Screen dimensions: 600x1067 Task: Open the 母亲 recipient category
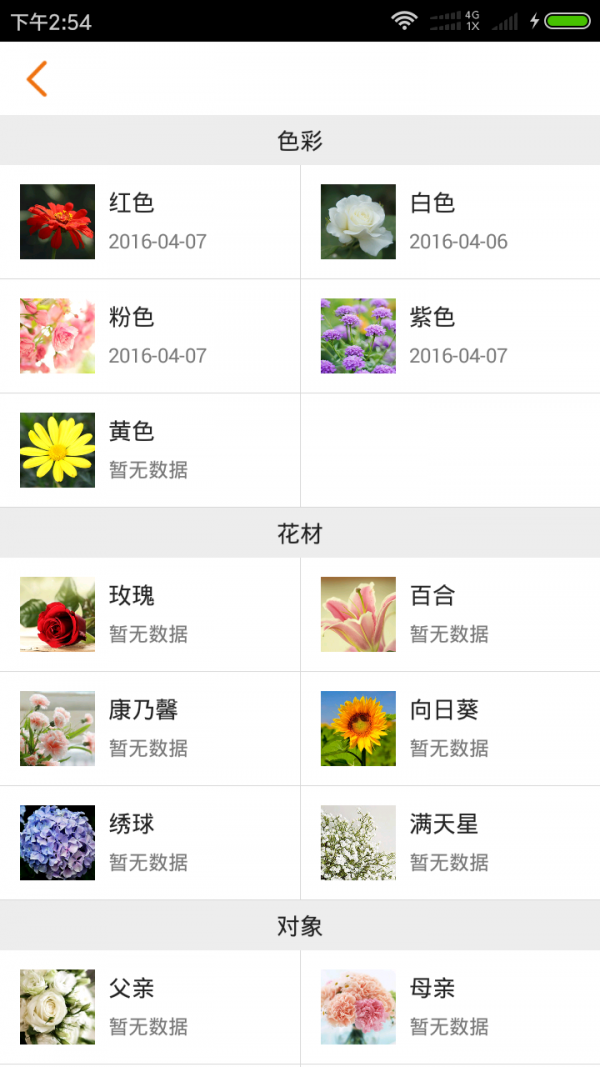coord(450,1006)
